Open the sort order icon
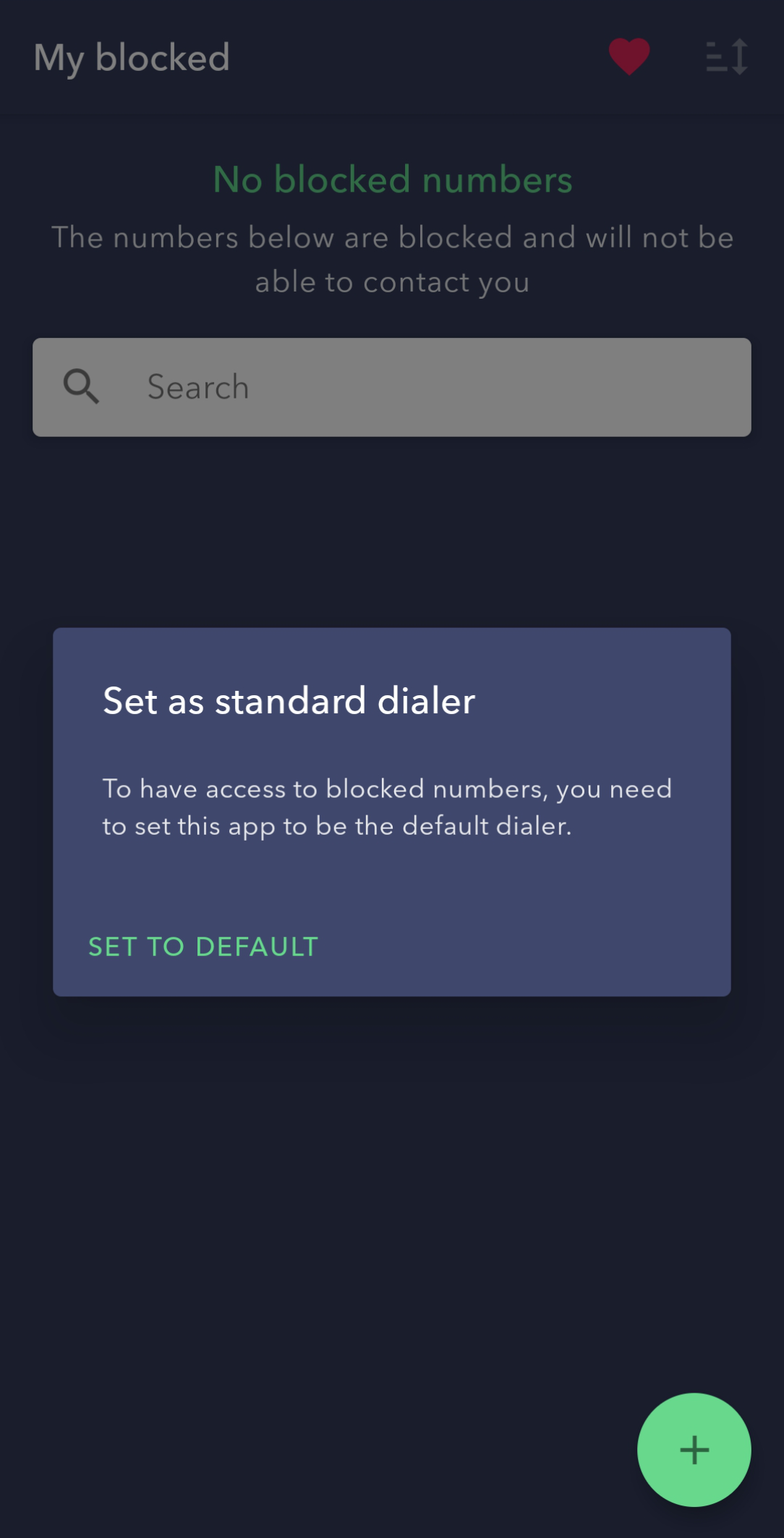The height and width of the screenshot is (1538, 784). tap(727, 56)
